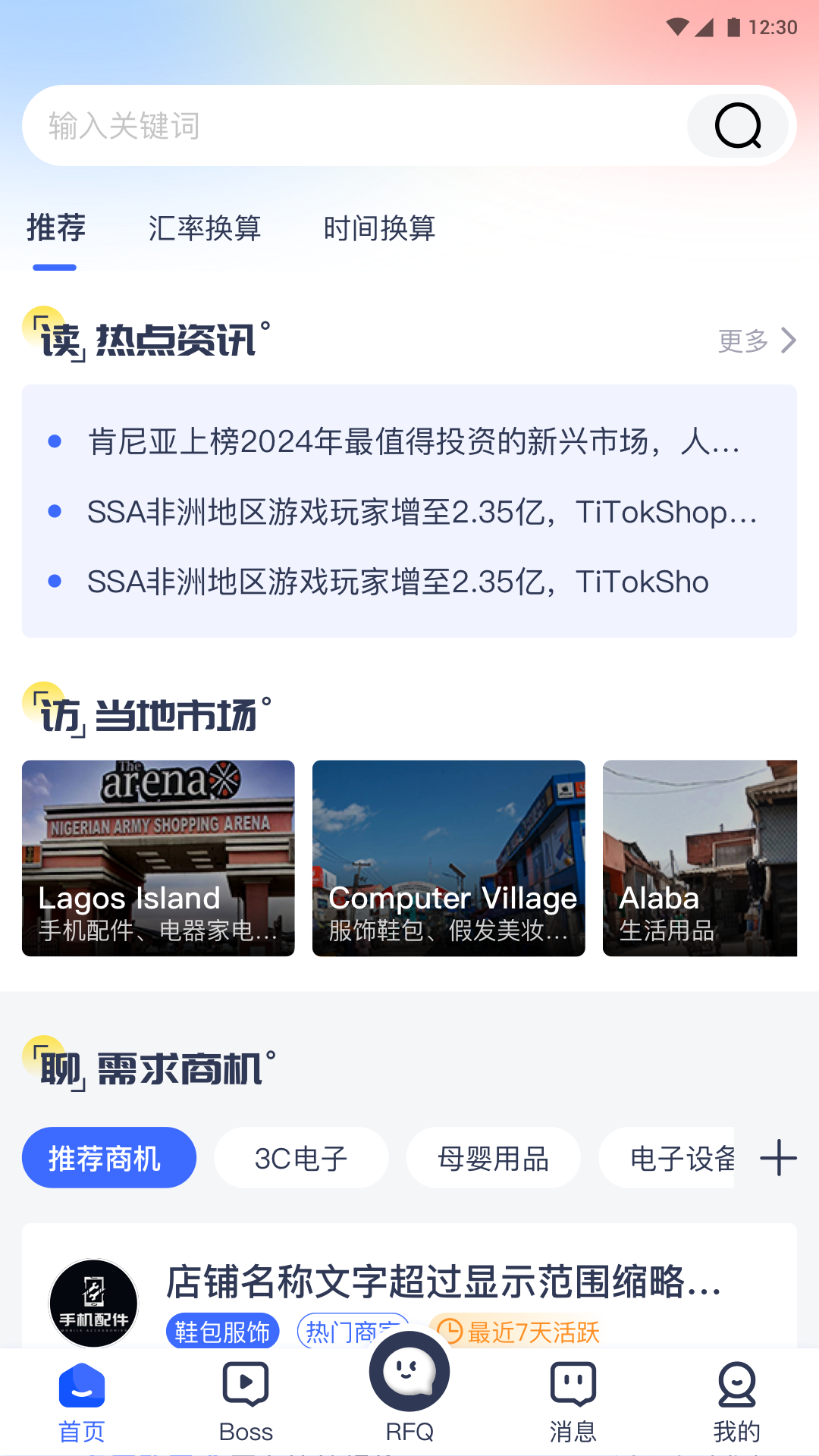The height and width of the screenshot is (1456, 819).
Task: Switch to the 时间换算 tab
Action: coord(379,228)
